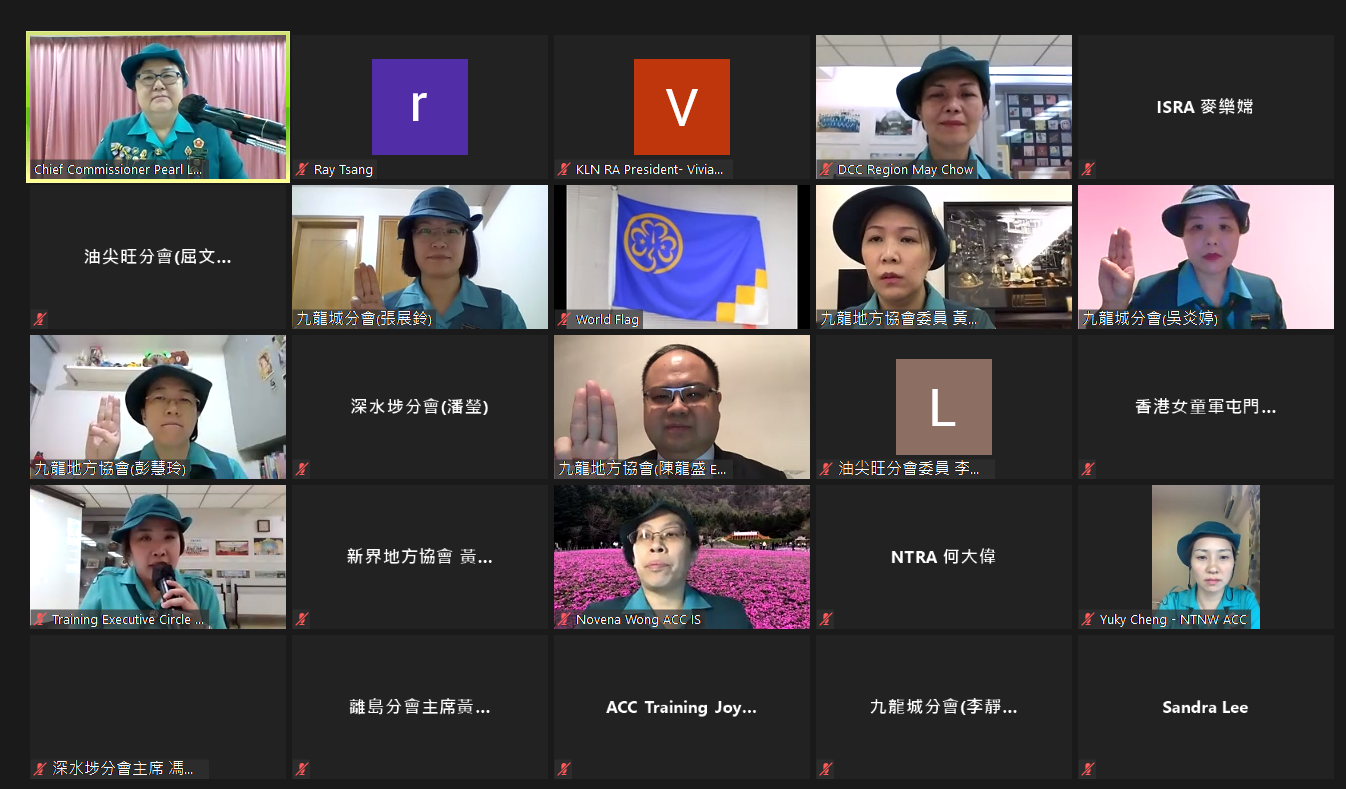
Task: Open the 九龍城分會(張展鈴) video tile
Action: click(x=420, y=257)
